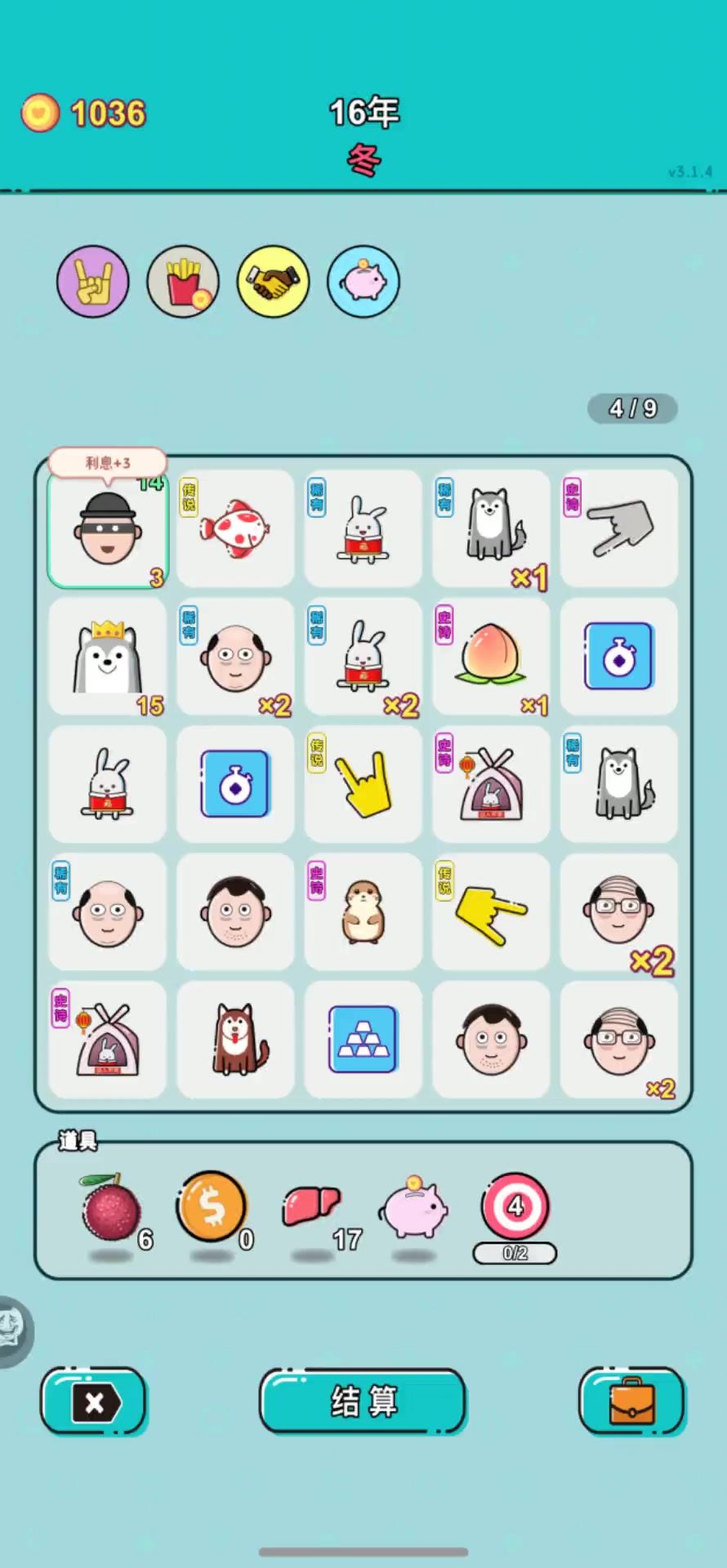Select the bayberry fruit item
The width and height of the screenshot is (727, 1568).
tap(110, 1209)
